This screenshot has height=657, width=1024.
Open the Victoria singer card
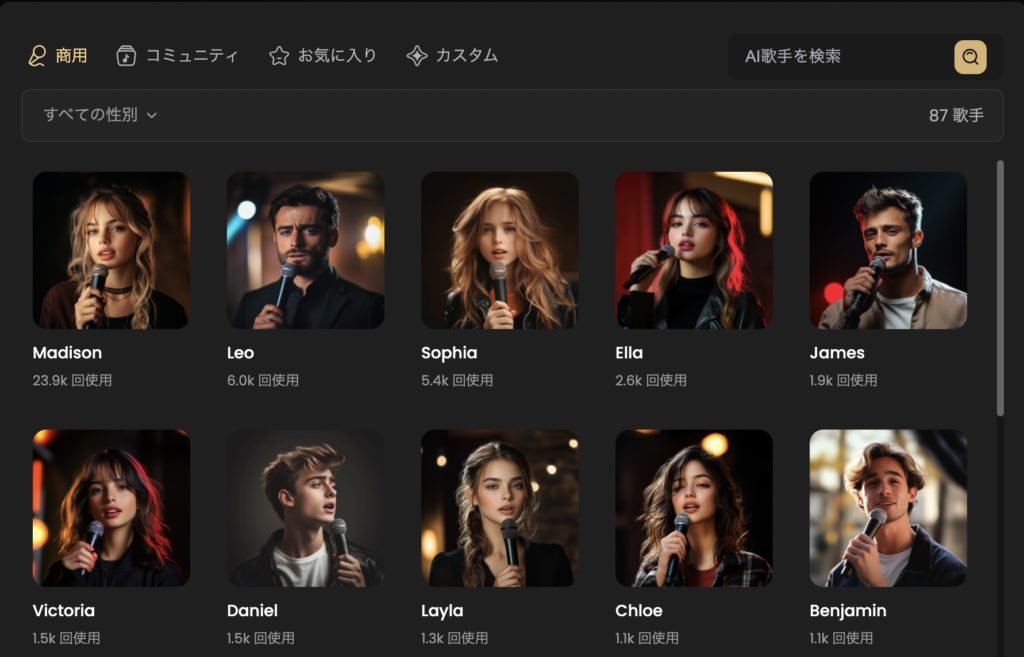point(111,508)
